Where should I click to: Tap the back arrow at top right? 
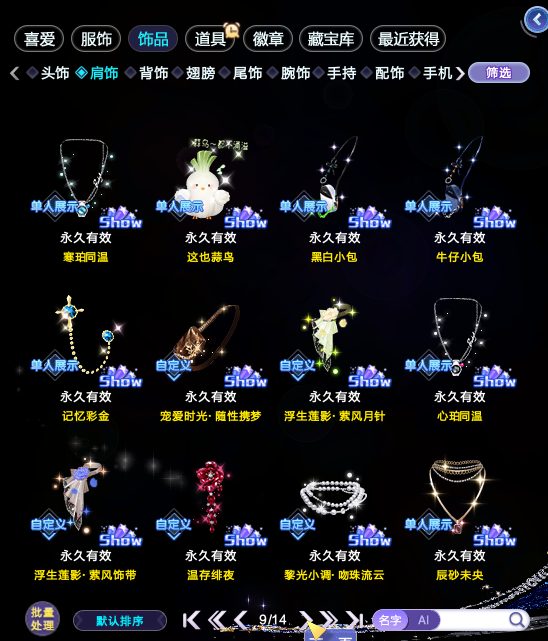point(537,19)
